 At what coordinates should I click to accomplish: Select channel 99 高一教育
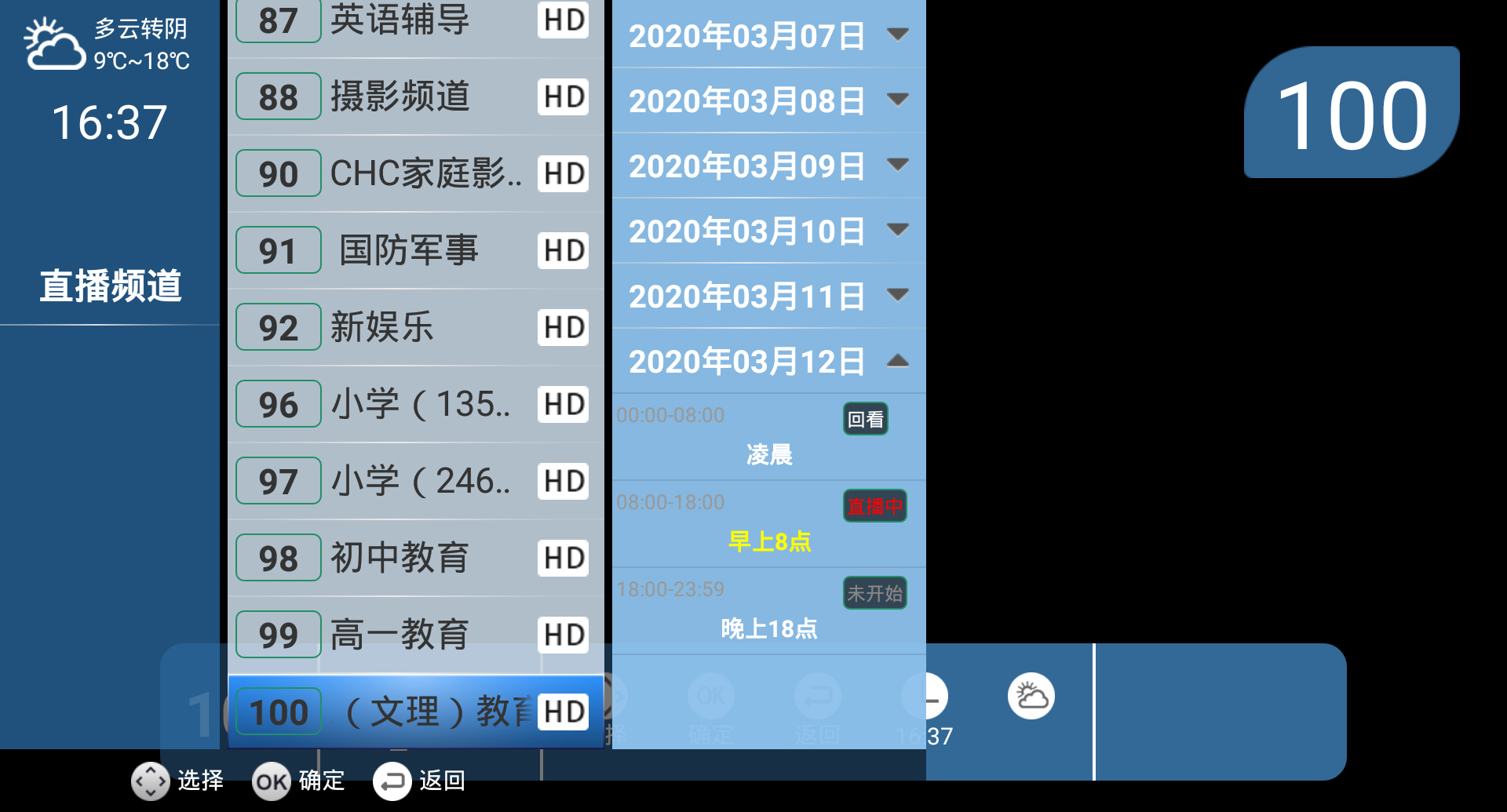[x=414, y=635]
